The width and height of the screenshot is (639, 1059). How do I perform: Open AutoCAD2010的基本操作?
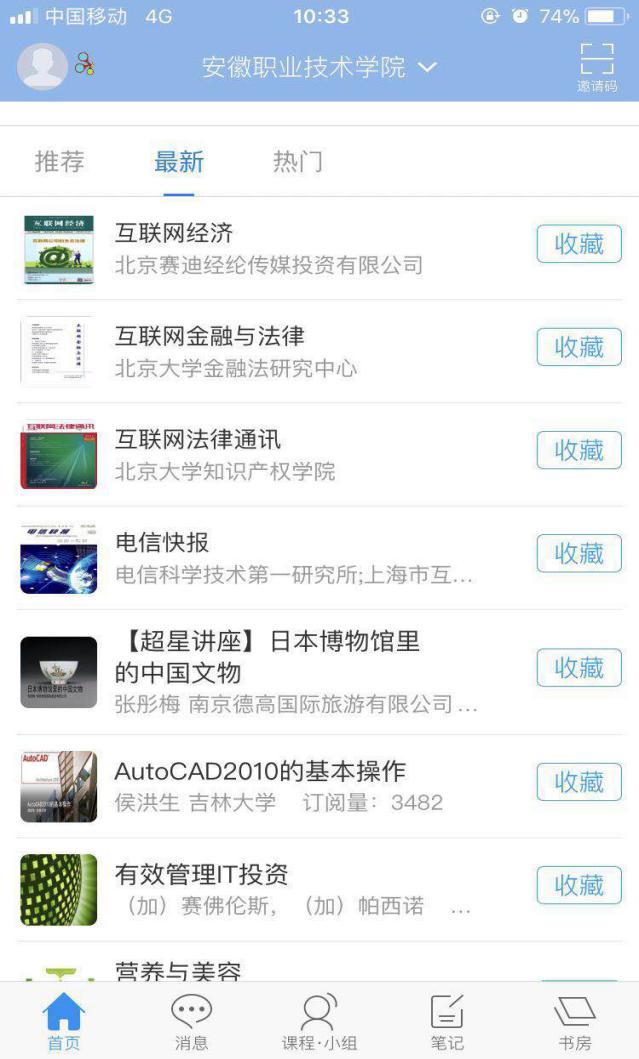tap(260, 772)
